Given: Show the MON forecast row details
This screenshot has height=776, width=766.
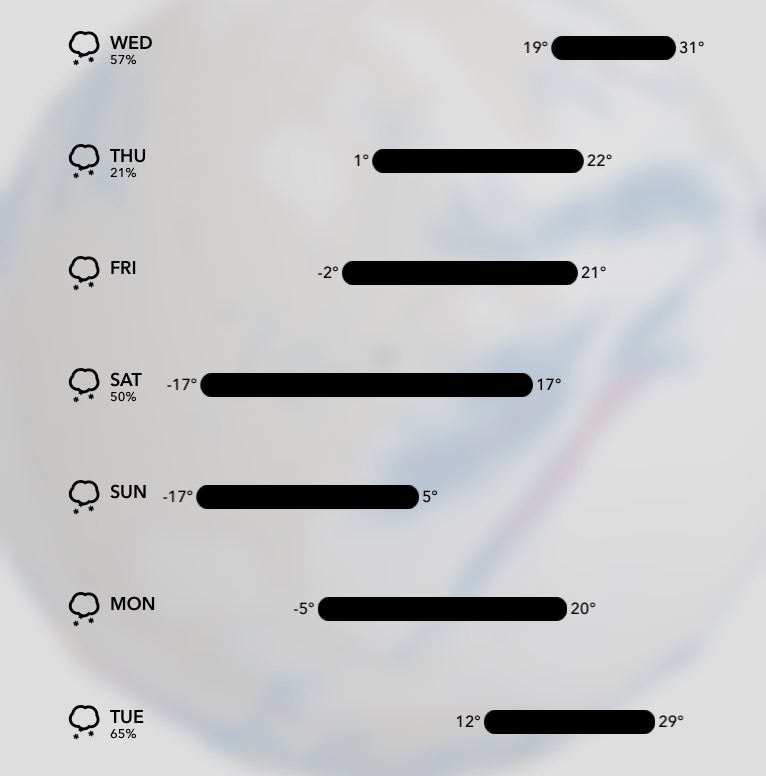Looking at the screenshot, I should tap(132, 605).
